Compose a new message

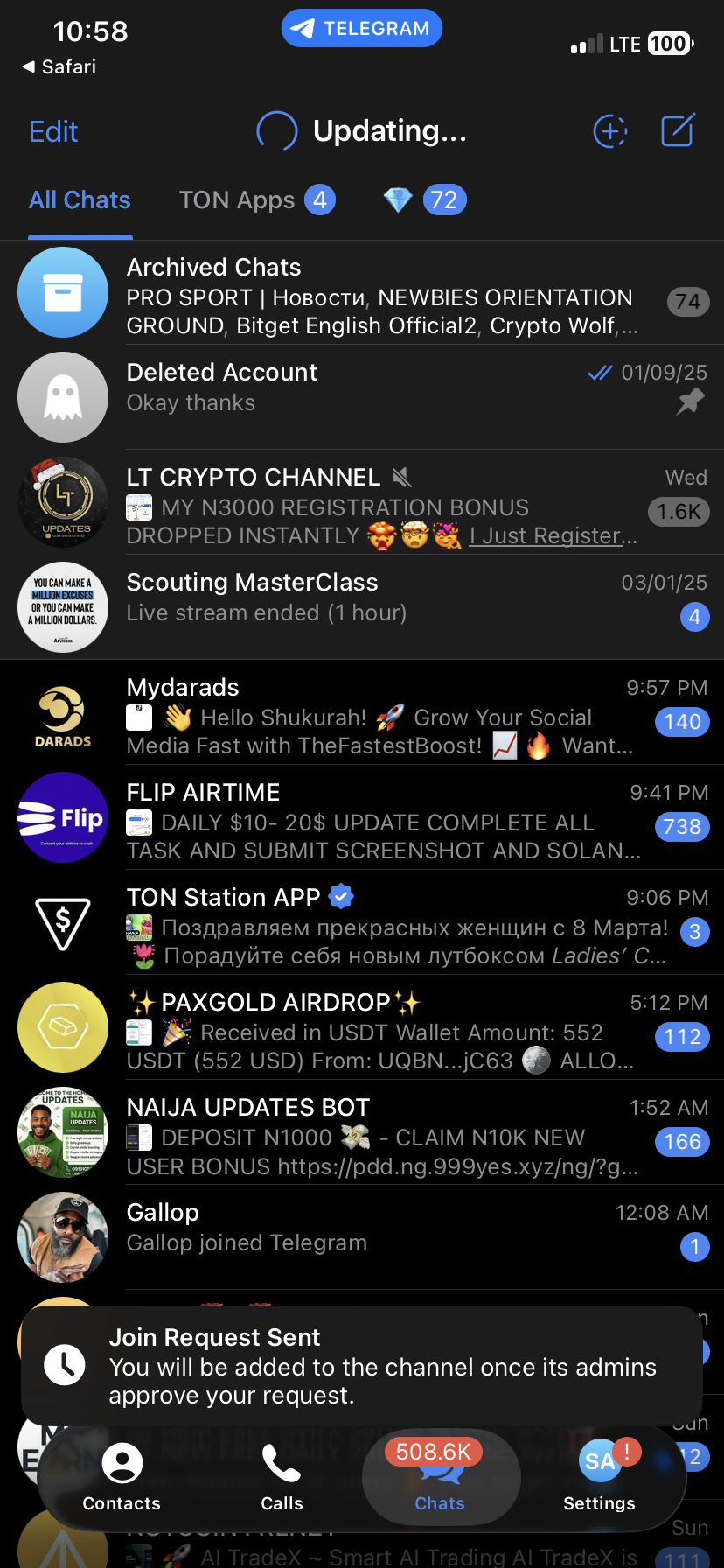678,131
